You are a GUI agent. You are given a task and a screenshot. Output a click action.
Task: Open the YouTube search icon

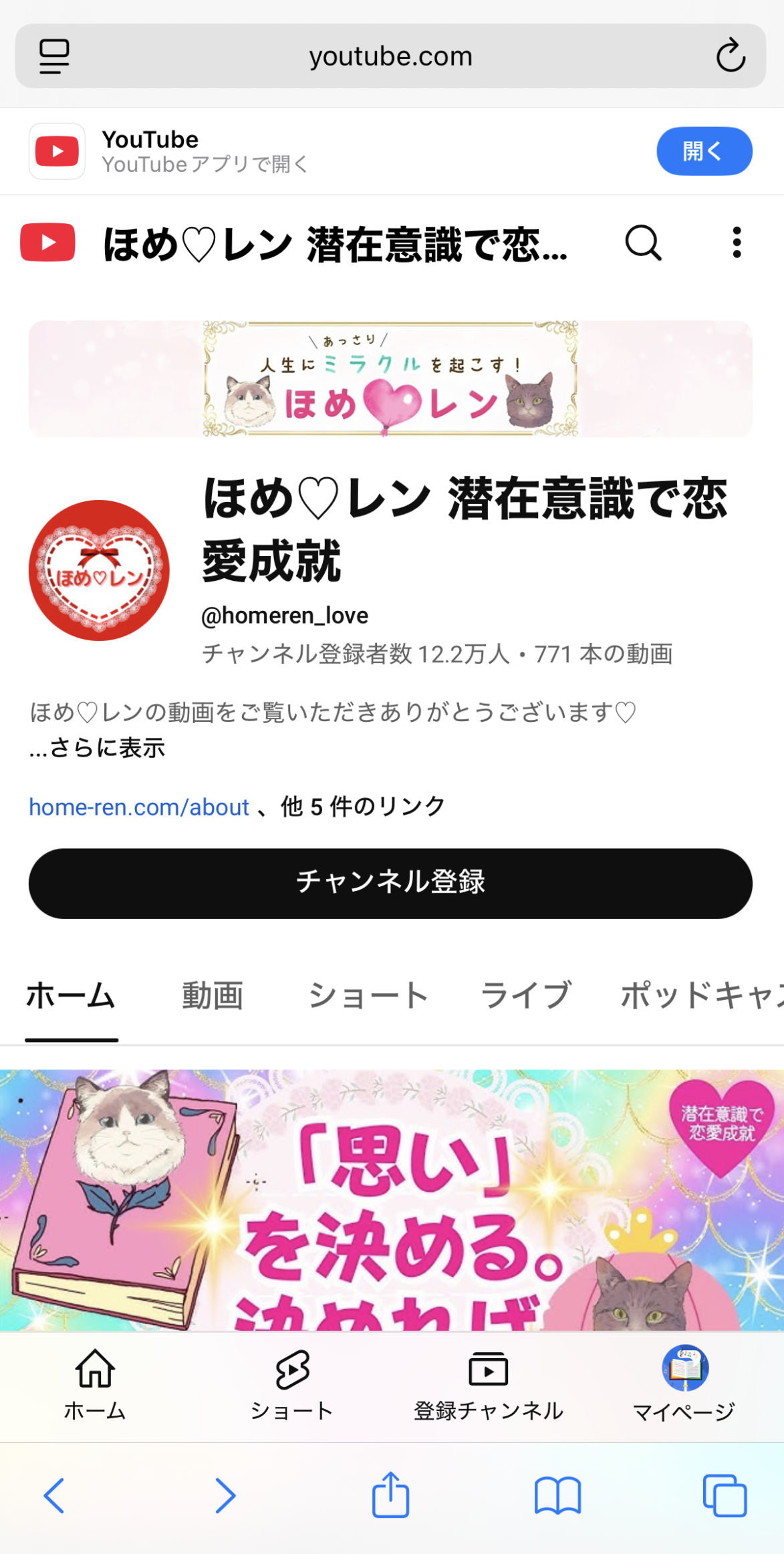[643, 243]
